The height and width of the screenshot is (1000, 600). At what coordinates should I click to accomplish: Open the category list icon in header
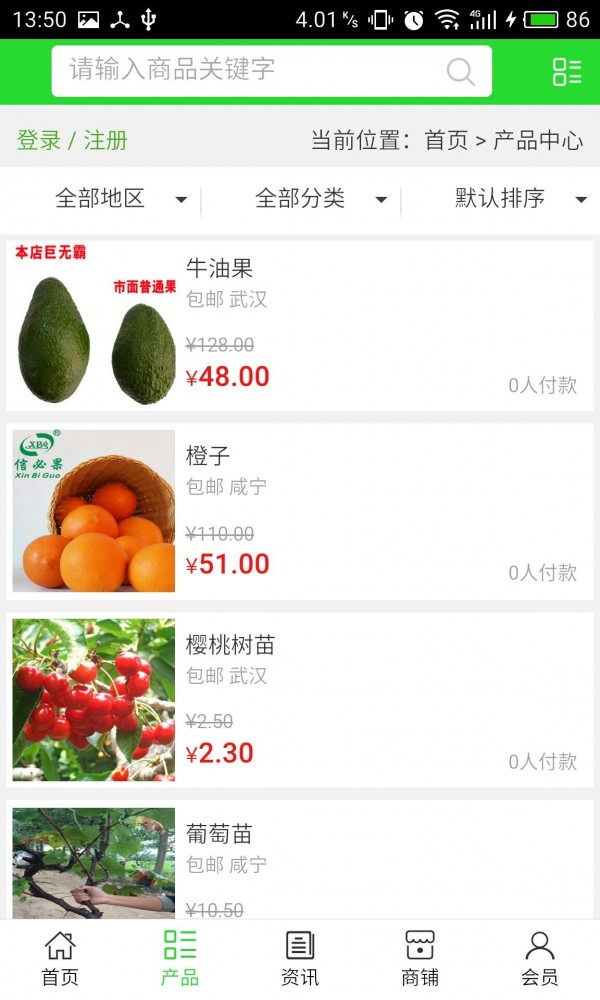click(x=566, y=71)
